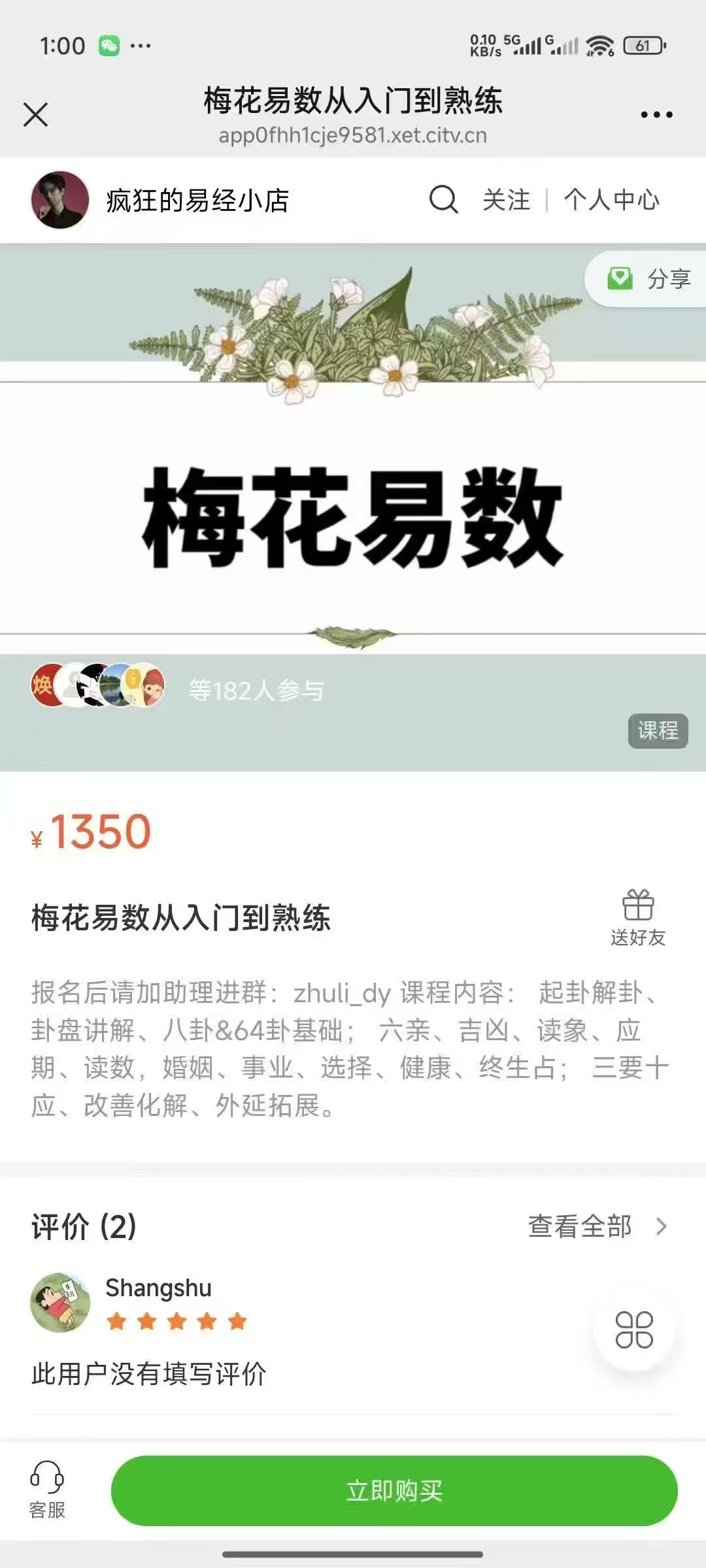706x1568 pixels.
Task: Open the three-dot overflow menu
Action: click(656, 115)
